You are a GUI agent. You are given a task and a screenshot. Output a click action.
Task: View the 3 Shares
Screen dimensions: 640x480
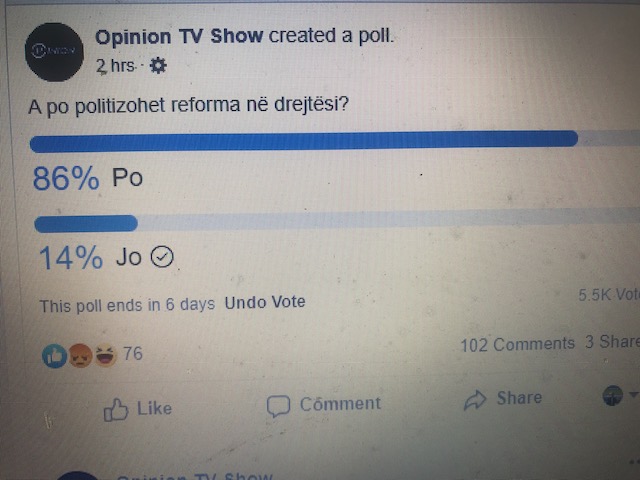pyautogui.click(x=612, y=342)
